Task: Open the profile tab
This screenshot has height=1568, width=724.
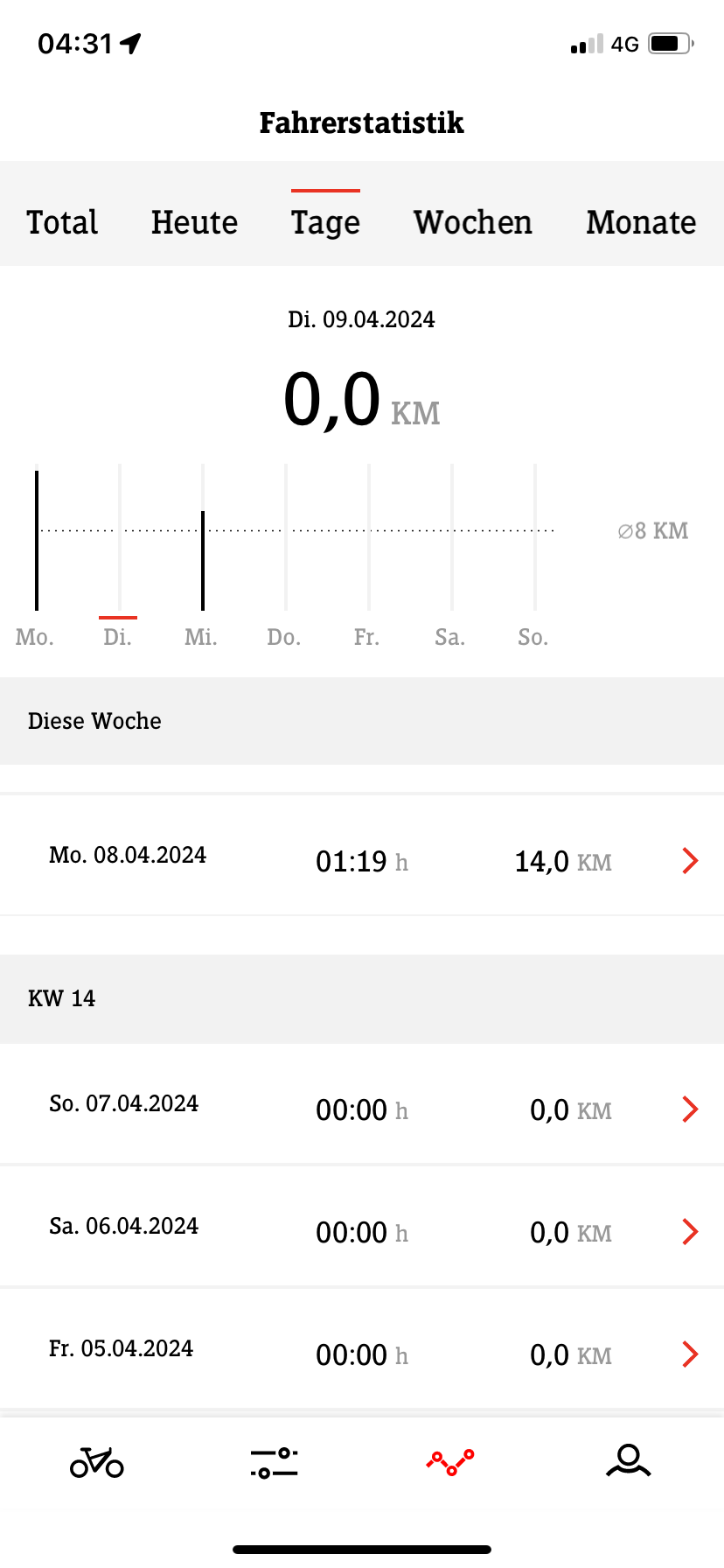Action: click(x=628, y=1461)
